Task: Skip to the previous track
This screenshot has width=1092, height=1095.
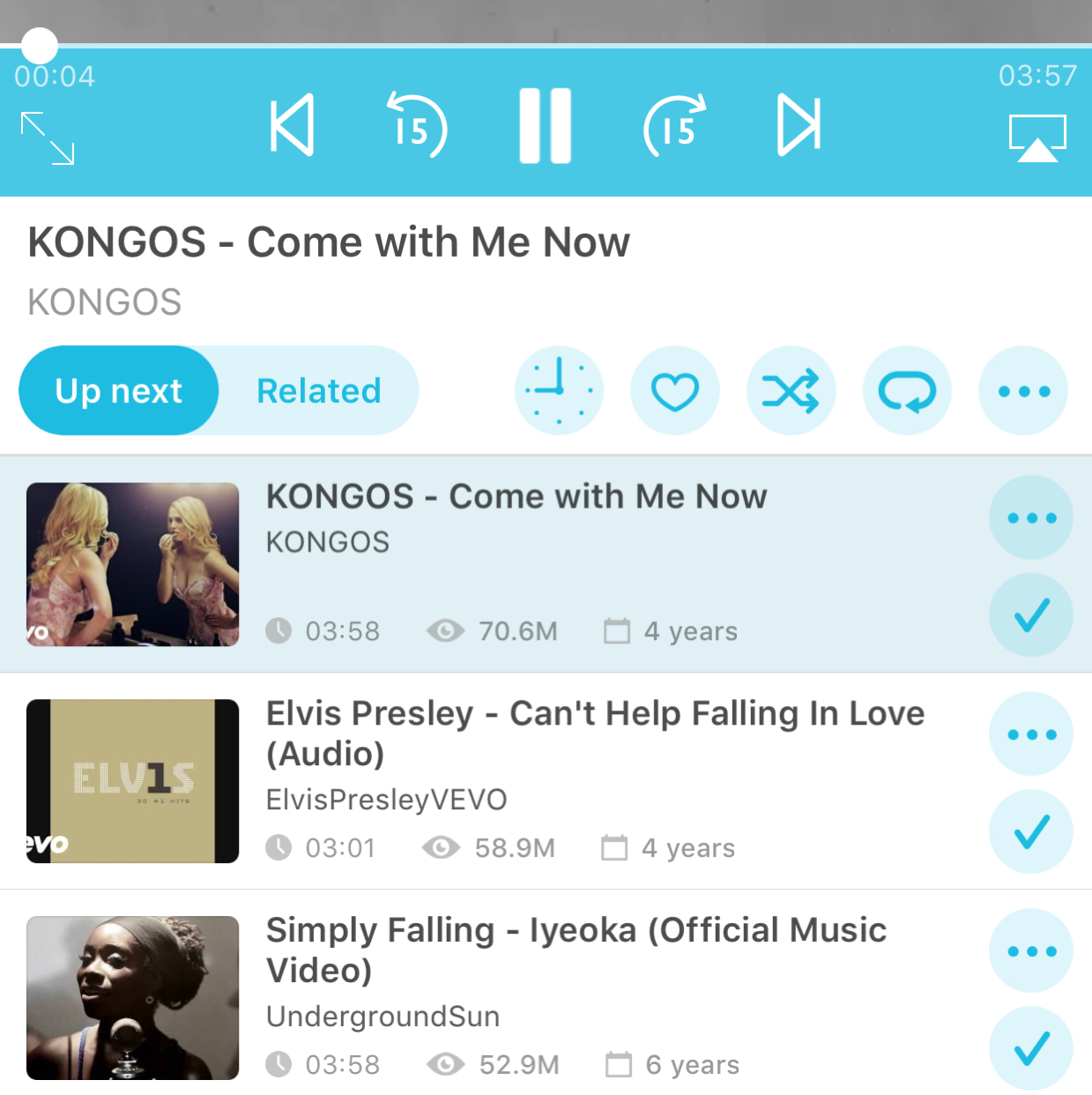Action: pos(293,125)
